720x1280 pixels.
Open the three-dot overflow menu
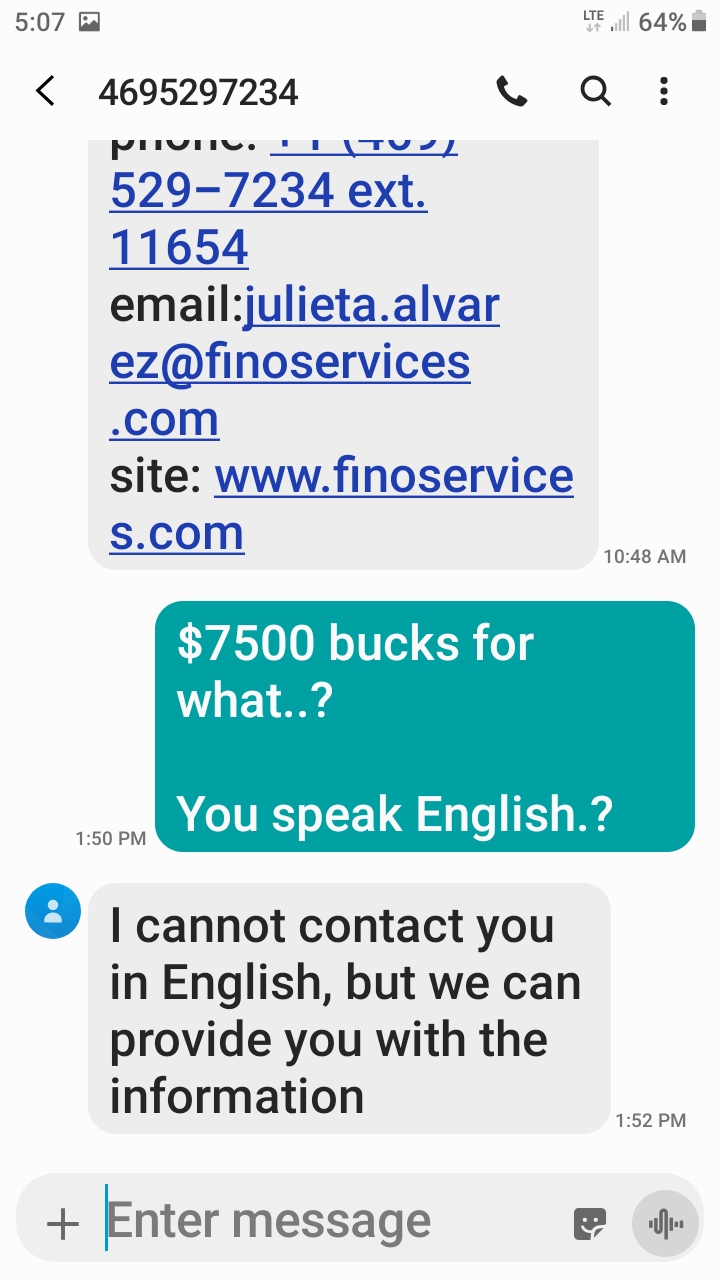[664, 92]
